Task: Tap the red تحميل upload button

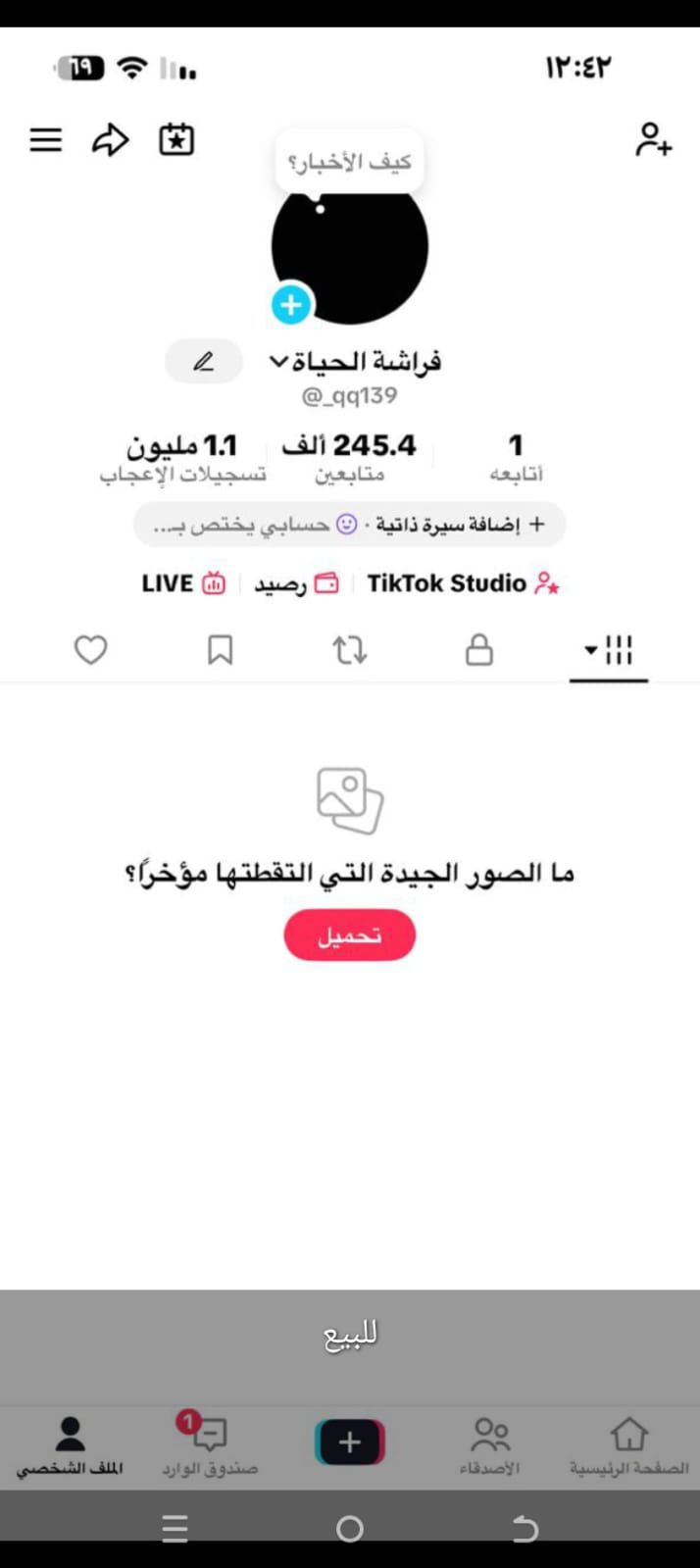Action: [350, 935]
